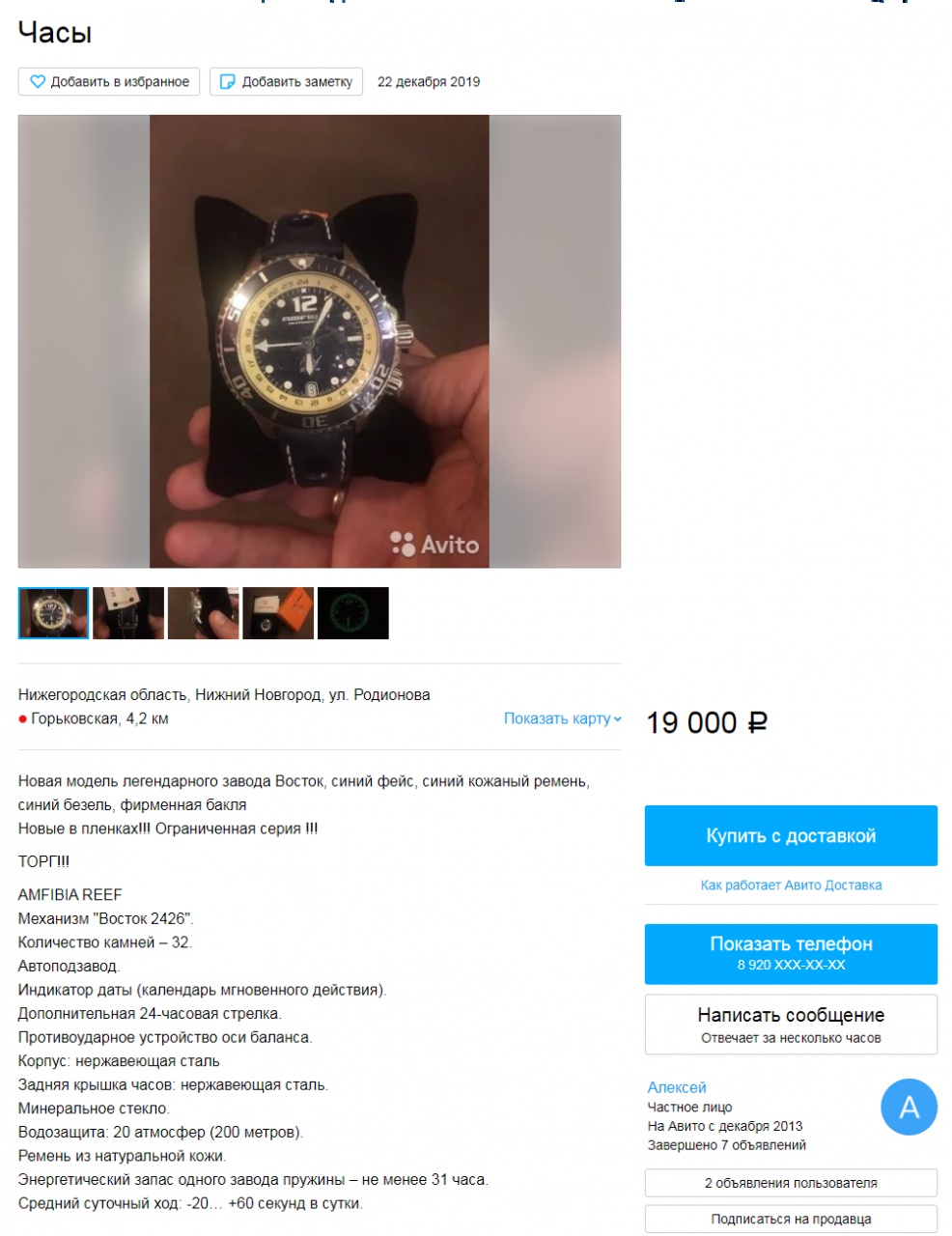952x1236 pixels.
Task: Select the third photo thumbnail
Action: (x=203, y=613)
